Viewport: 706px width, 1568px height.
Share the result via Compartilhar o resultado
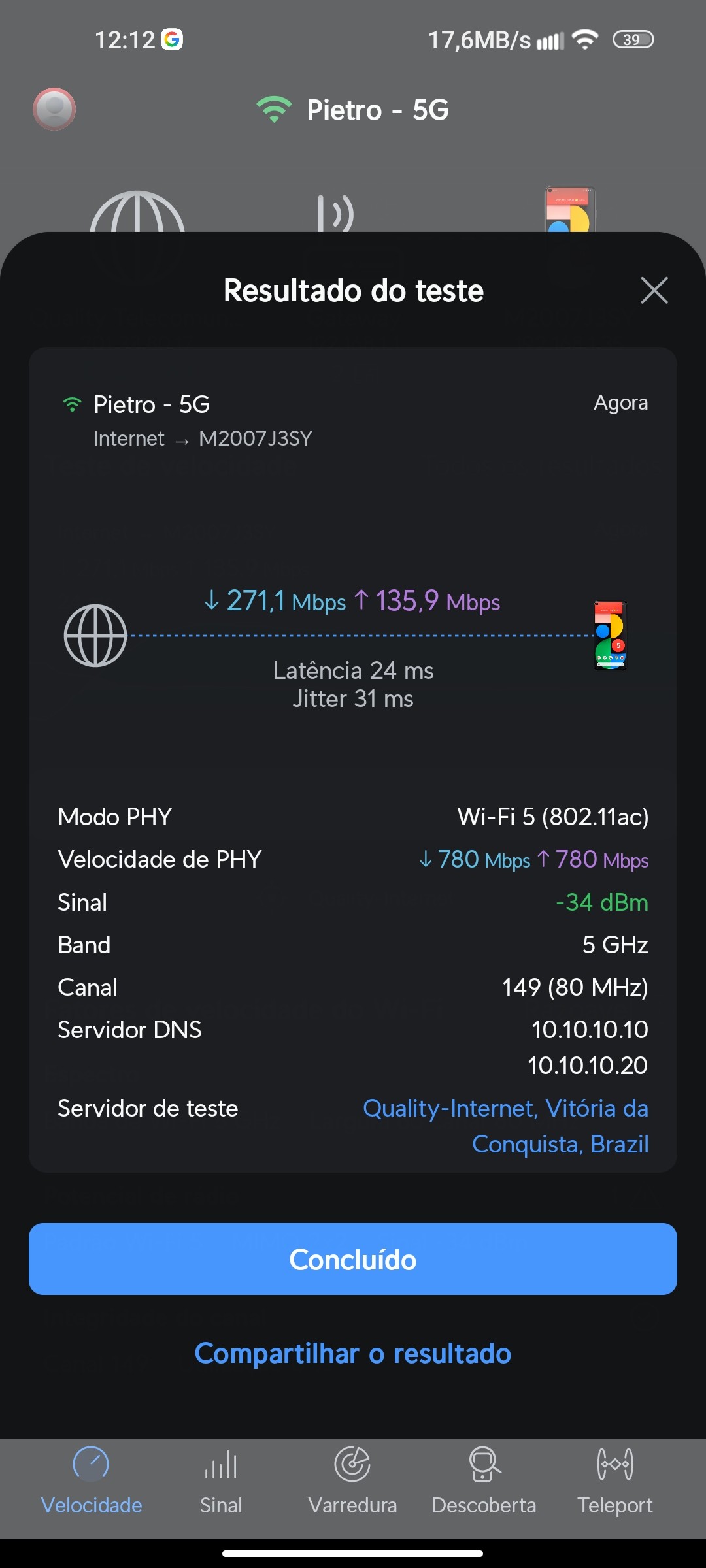click(x=353, y=1353)
